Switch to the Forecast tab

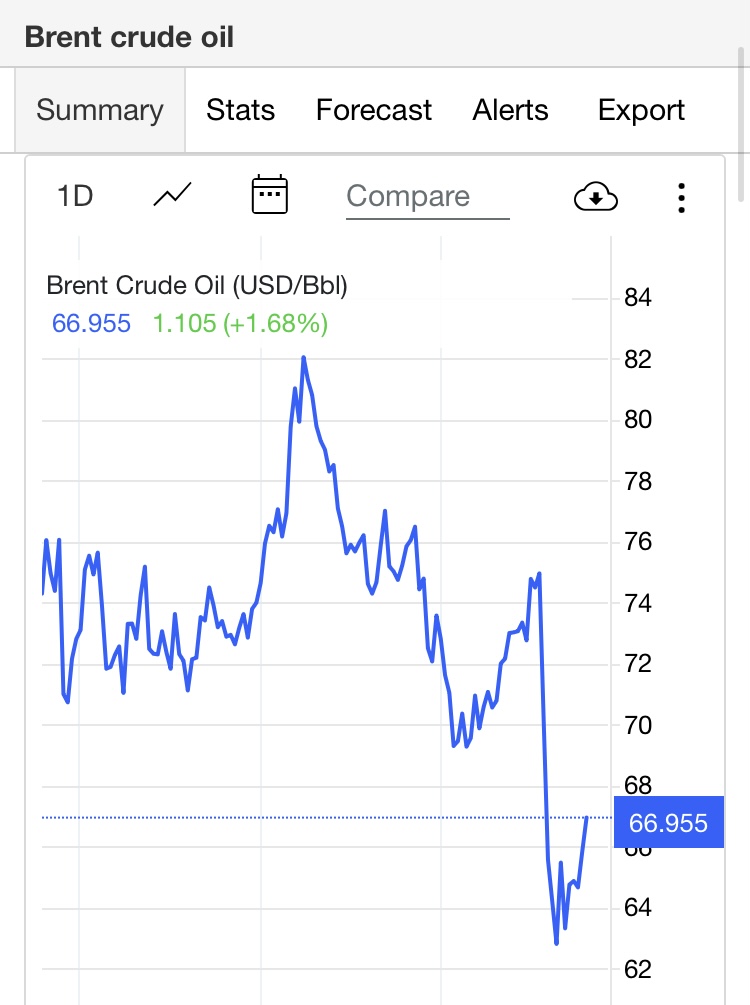click(x=374, y=110)
